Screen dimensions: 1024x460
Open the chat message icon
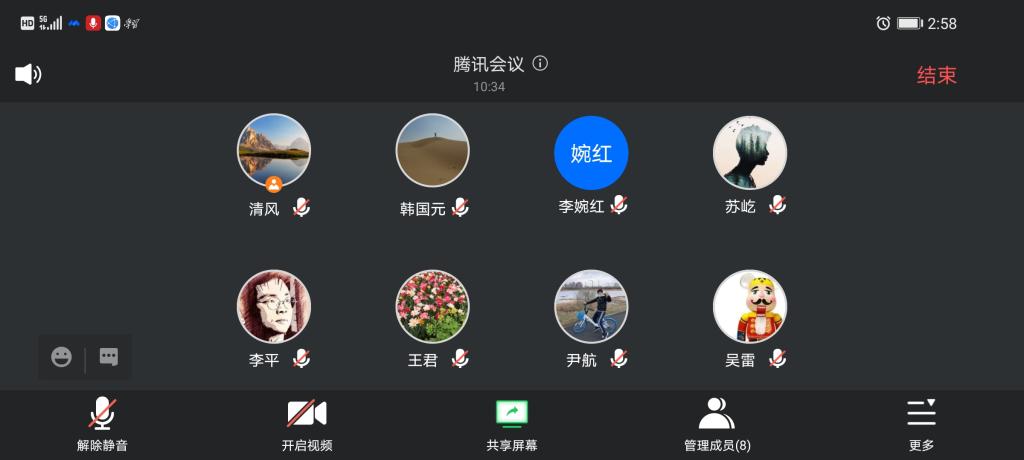109,357
